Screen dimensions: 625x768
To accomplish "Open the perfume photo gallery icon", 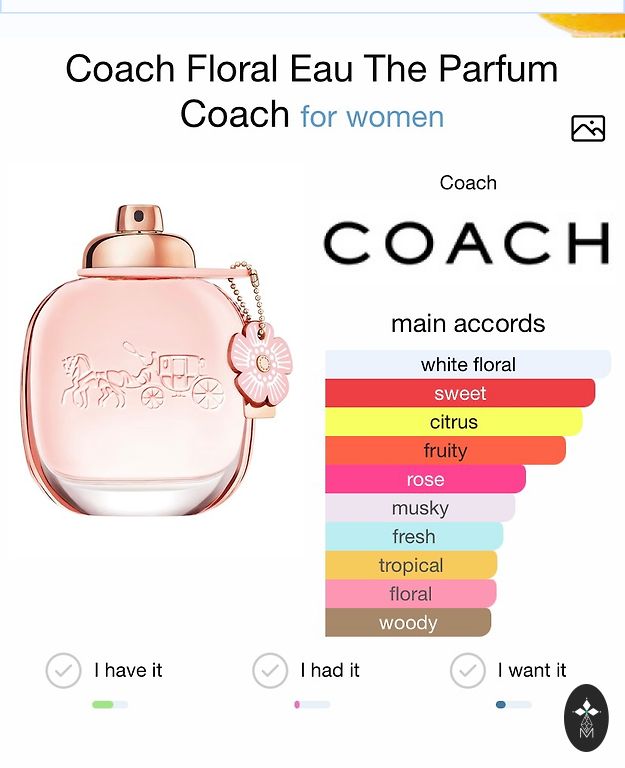I will pyautogui.click(x=588, y=128).
